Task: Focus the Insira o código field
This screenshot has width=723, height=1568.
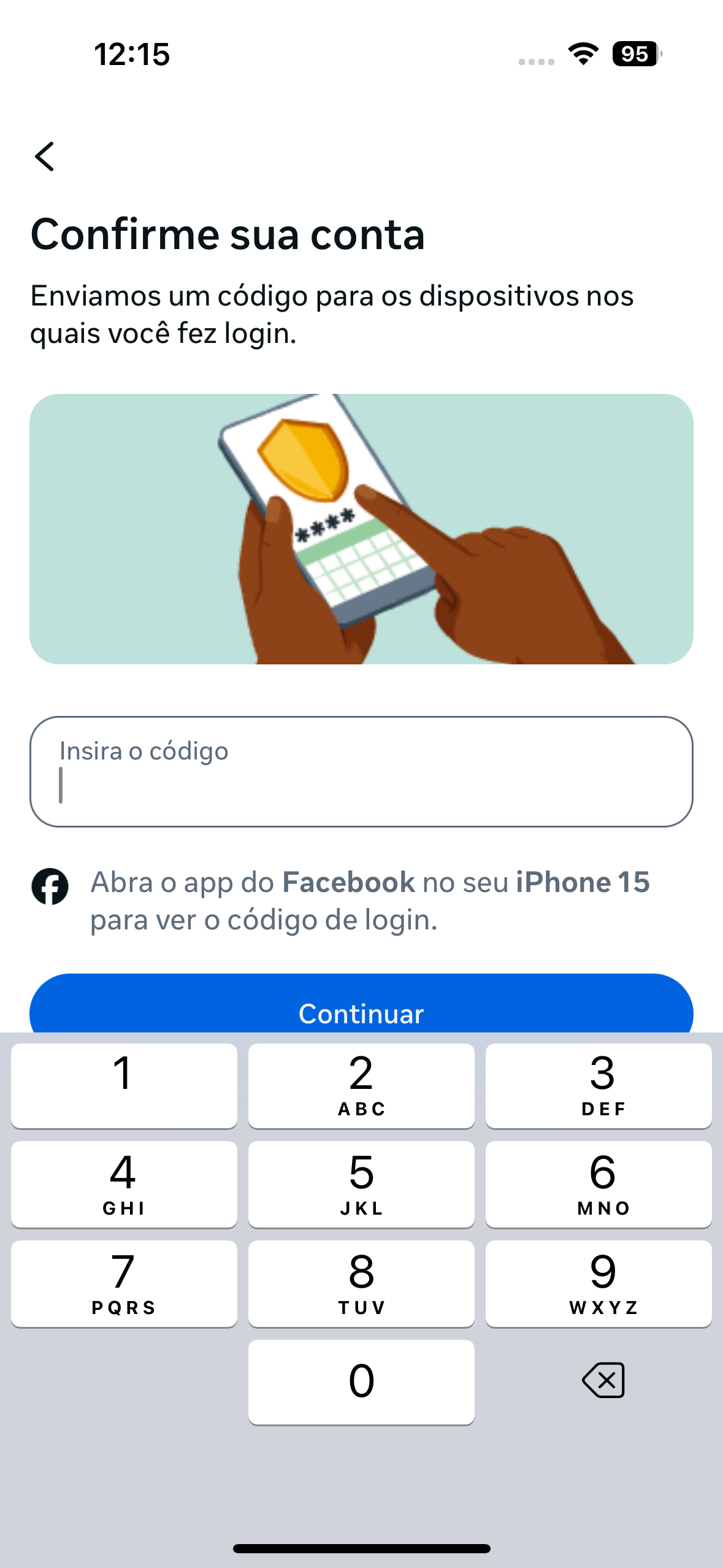Action: (361, 771)
